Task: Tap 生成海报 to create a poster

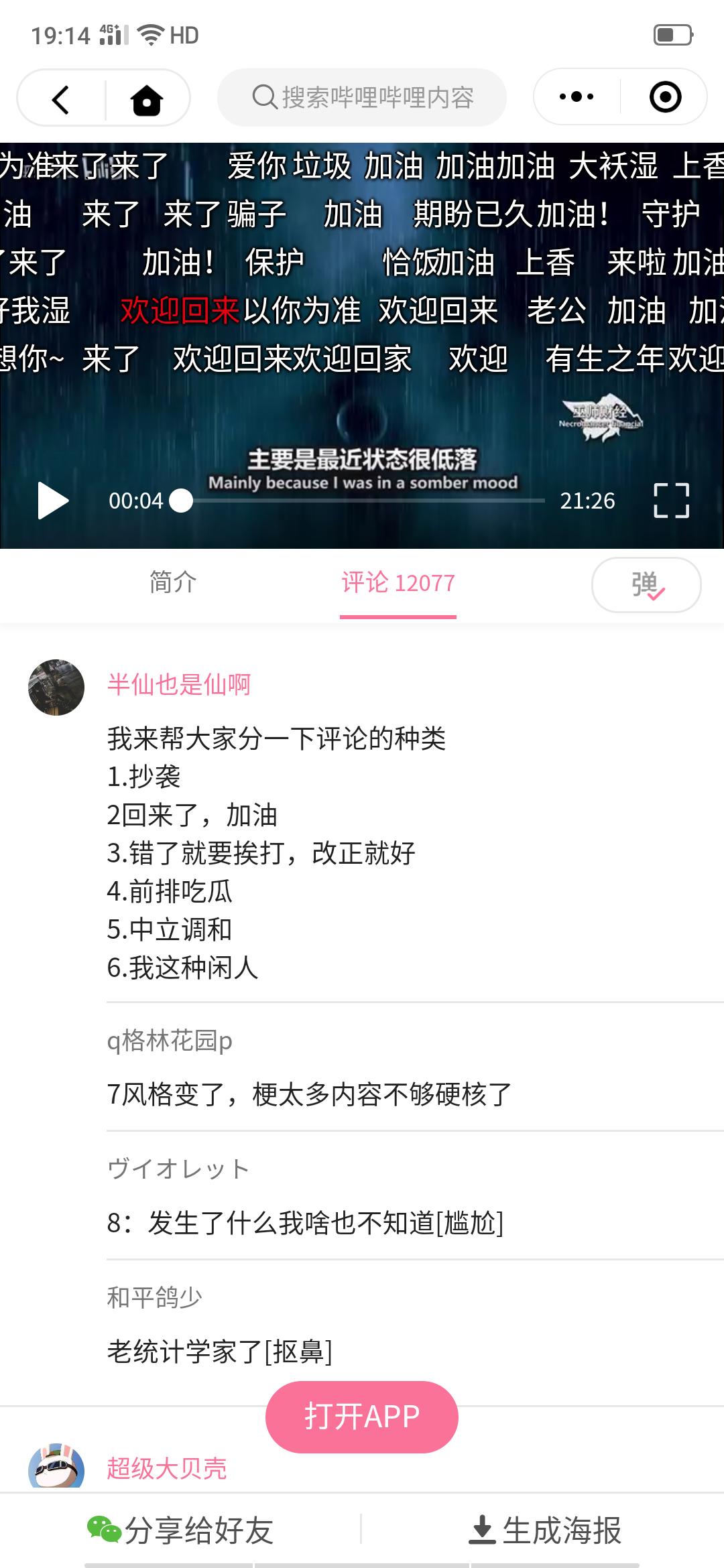Action: point(544,1530)
